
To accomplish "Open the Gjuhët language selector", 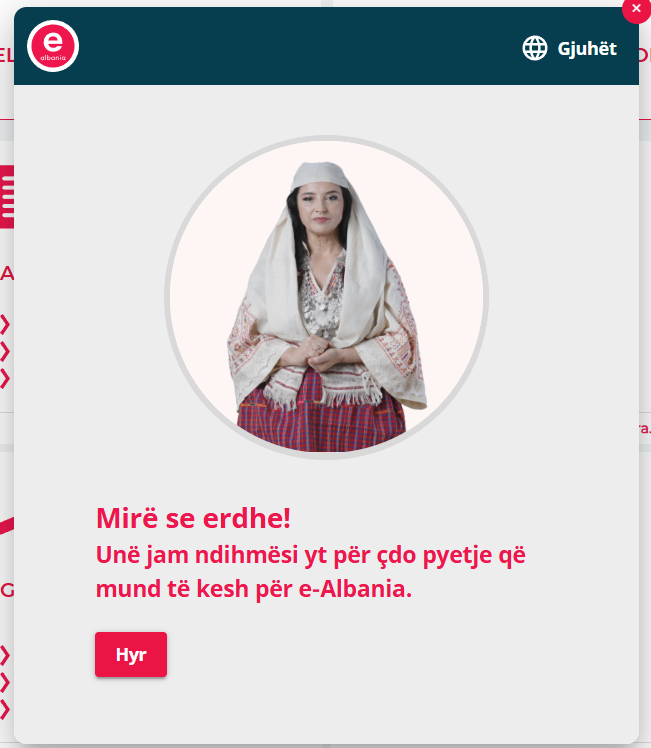I will [570, 48].
